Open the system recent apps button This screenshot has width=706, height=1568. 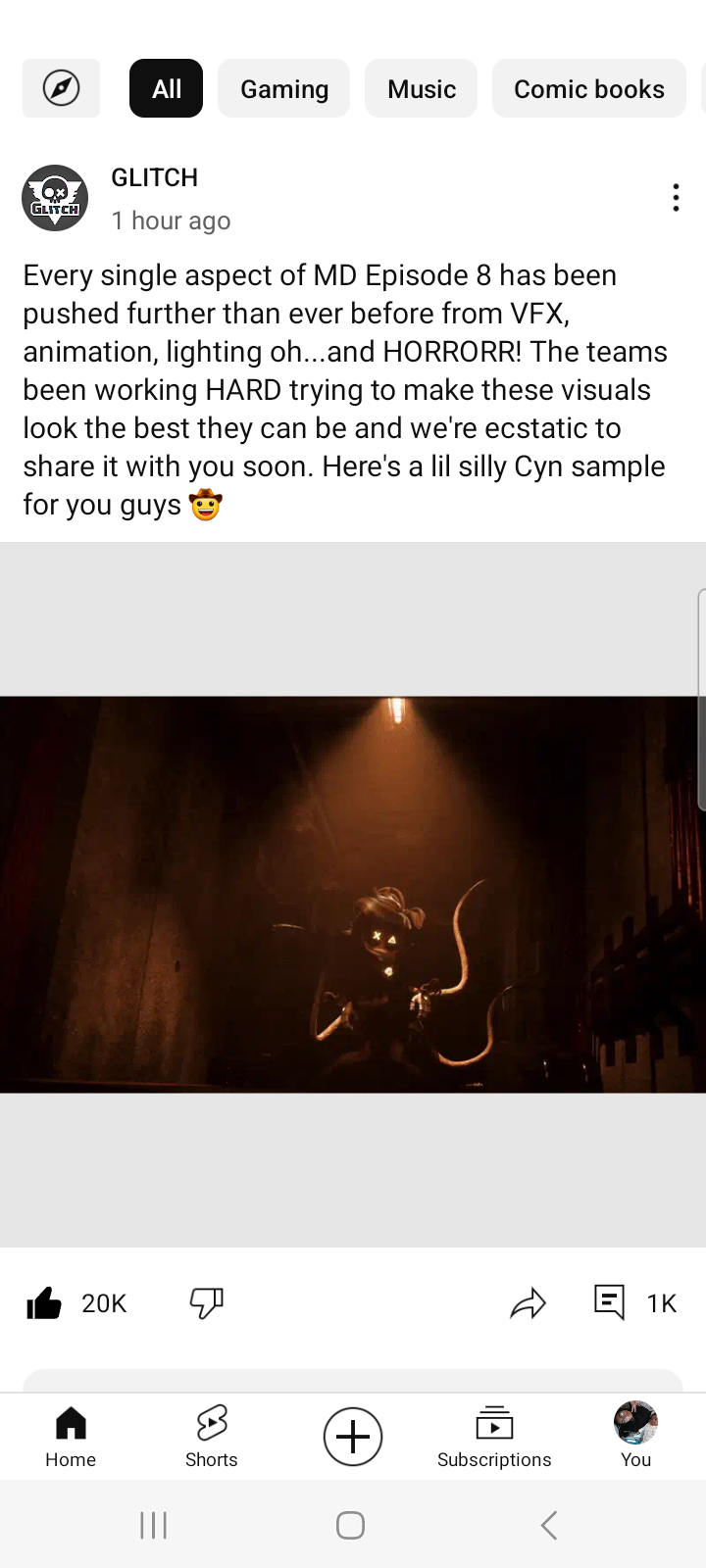154,1525
